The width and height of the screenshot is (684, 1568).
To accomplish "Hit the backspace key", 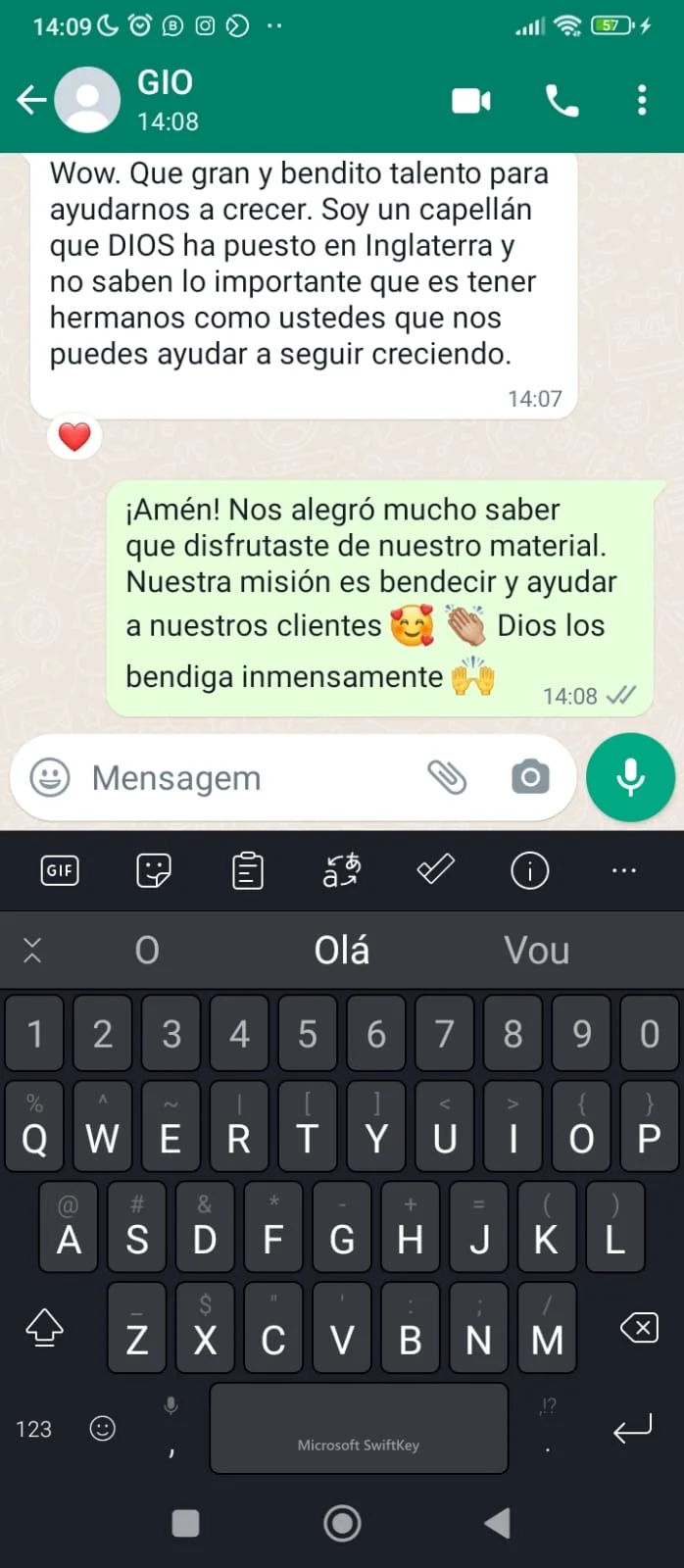I will coord(639,1329).
